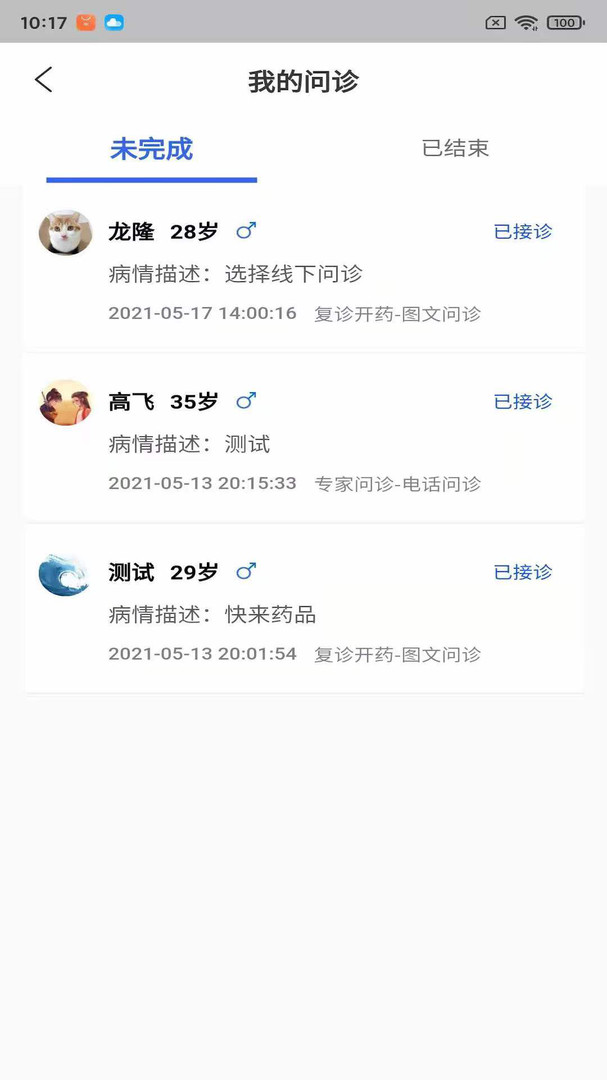Go back using the top-left arrow
Image resolution: width=607 pixels, height=1080 pixels.
(x=43, y=80)
